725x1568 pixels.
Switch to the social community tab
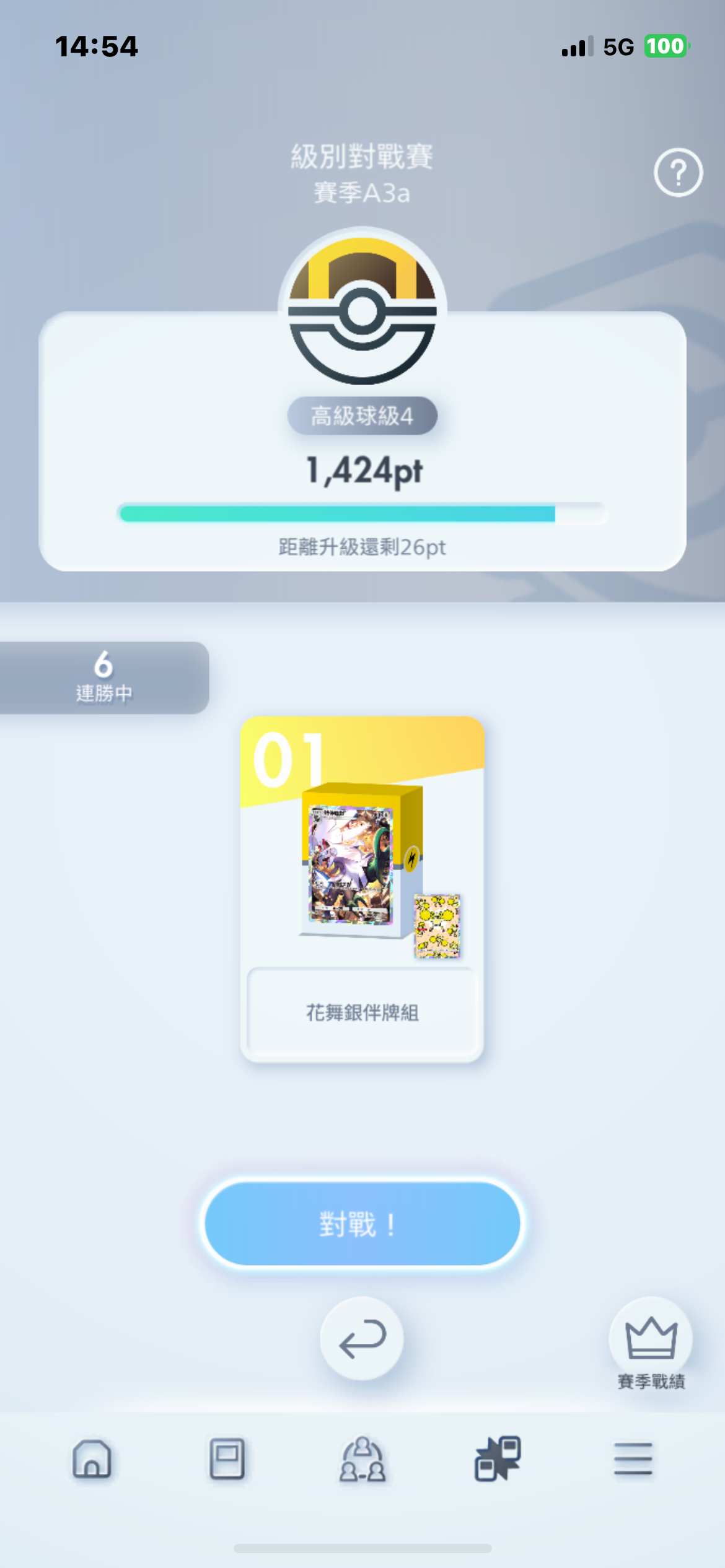tap(362, 1459)
